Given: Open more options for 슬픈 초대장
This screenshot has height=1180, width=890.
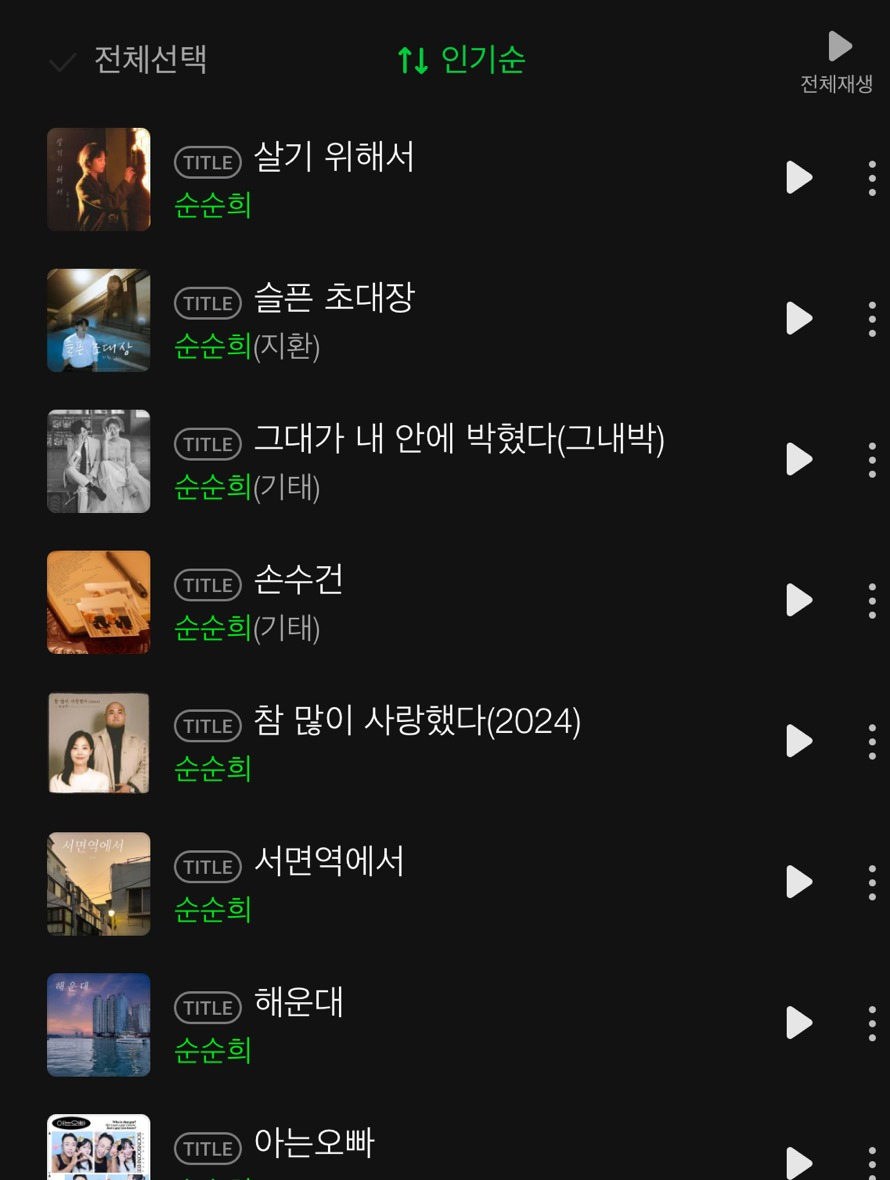Looking at the screenshot, I should pyautogui.click(x=872, y=319).
